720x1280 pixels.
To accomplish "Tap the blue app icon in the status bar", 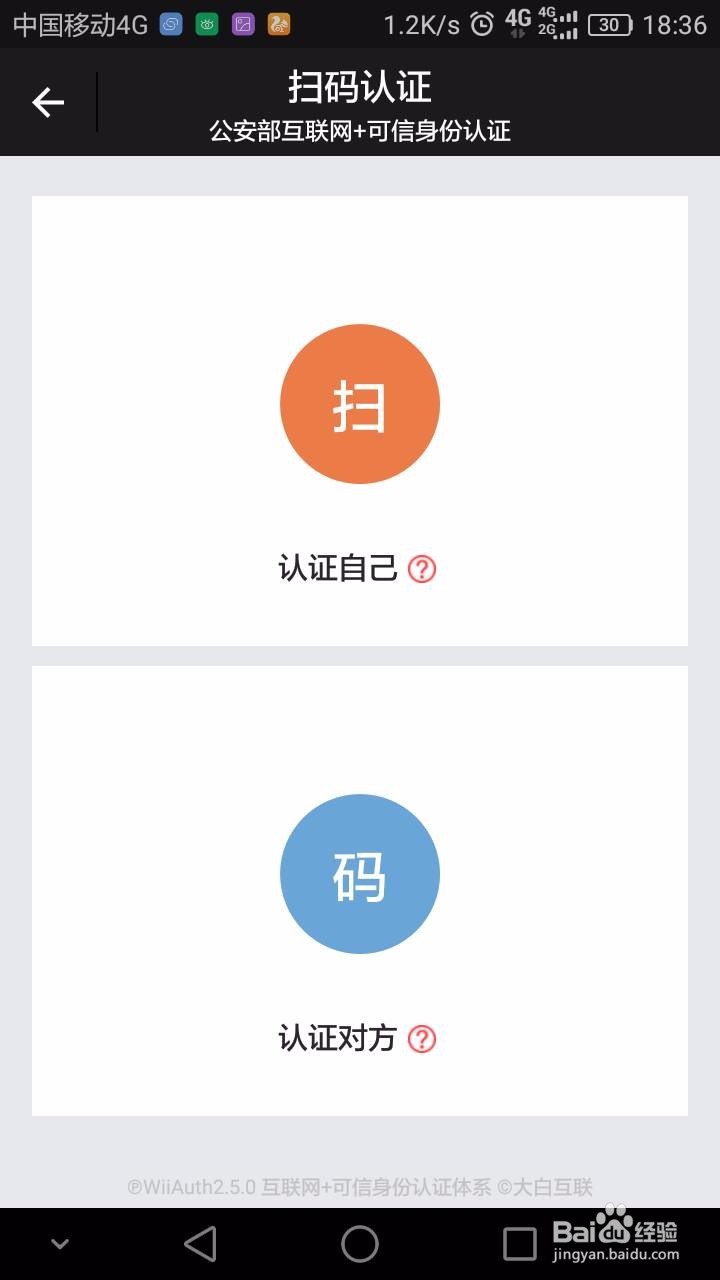I will click(172, 21).
